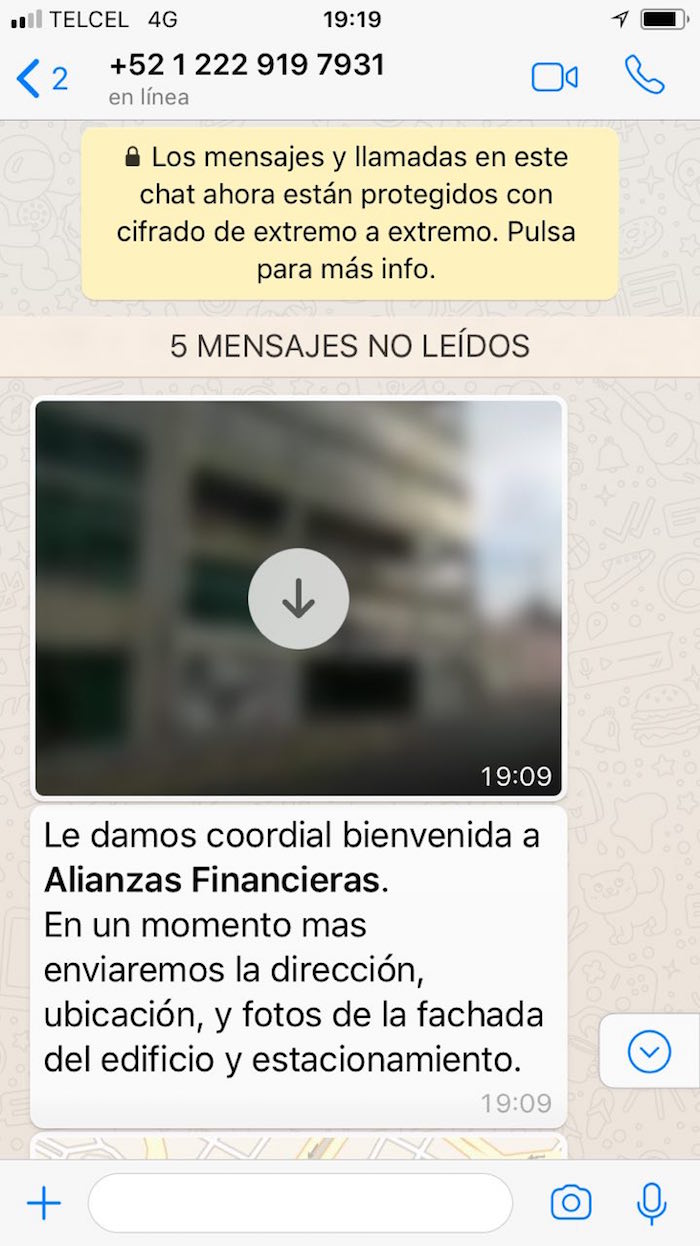
Task: Start a video call with this number
Action: (554, 77)
